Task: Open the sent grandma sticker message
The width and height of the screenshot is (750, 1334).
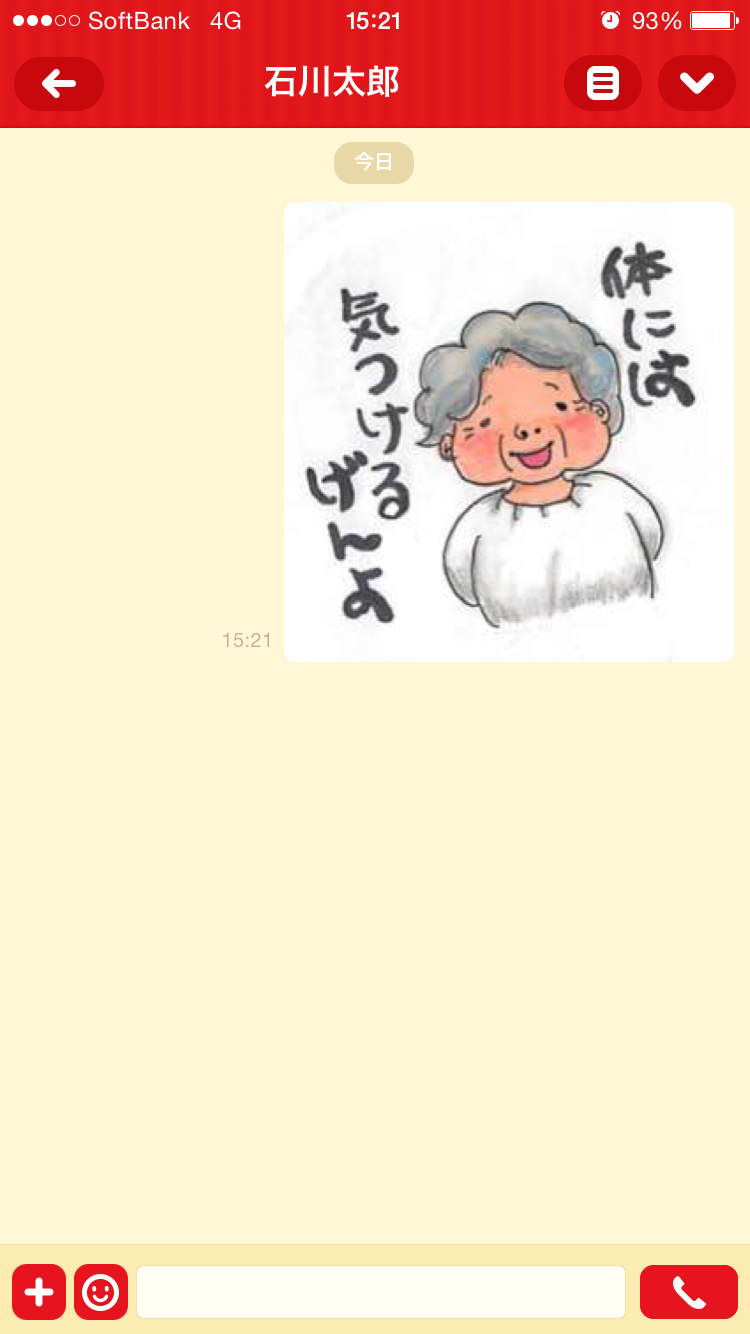Action: point(509,432)
